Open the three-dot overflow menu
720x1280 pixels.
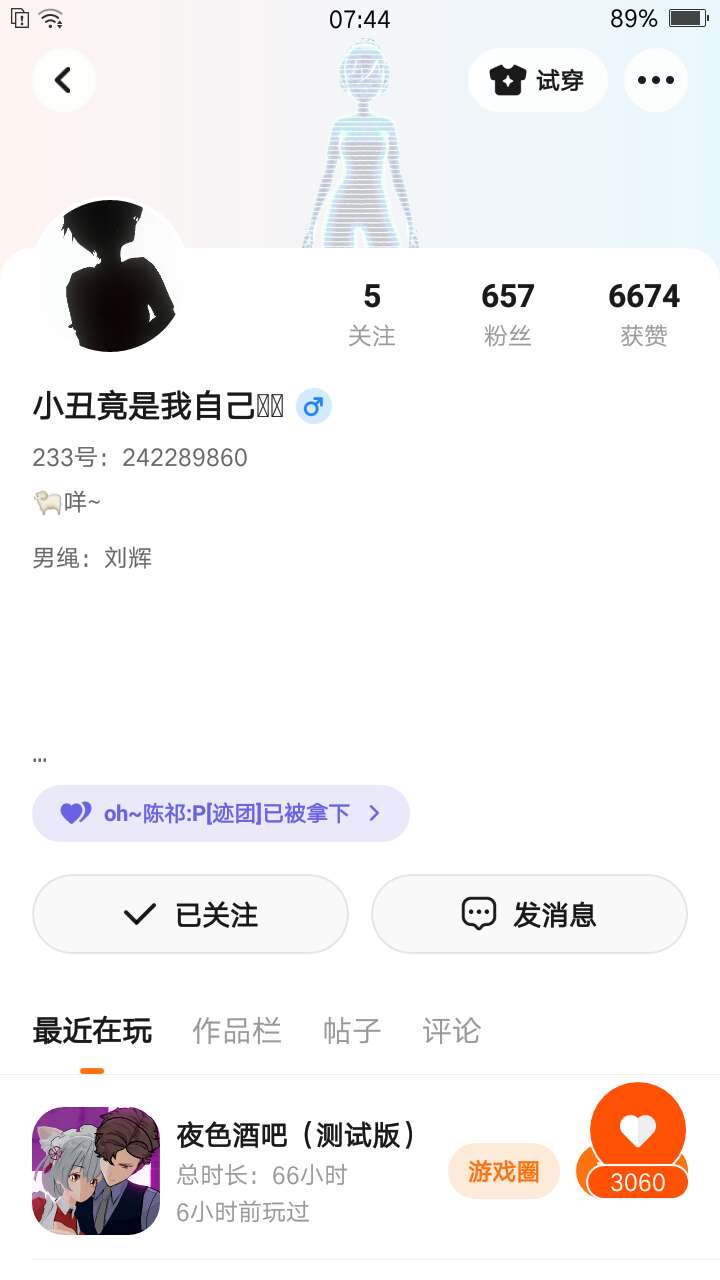coord(656,80)
